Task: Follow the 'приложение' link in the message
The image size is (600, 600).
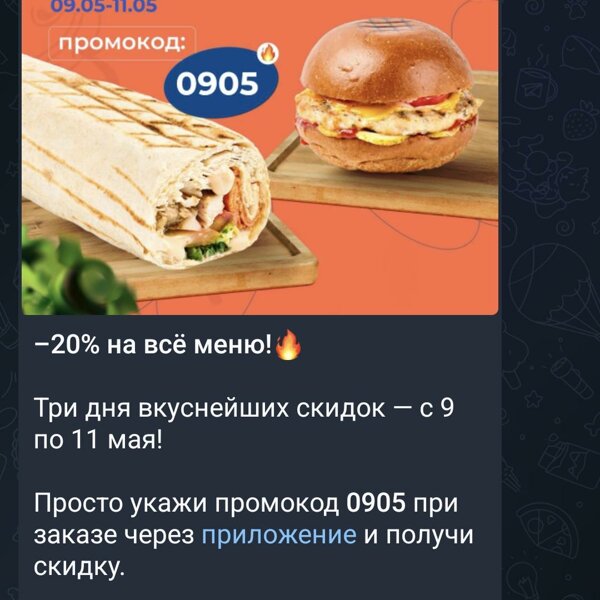Action: point(279,535)
